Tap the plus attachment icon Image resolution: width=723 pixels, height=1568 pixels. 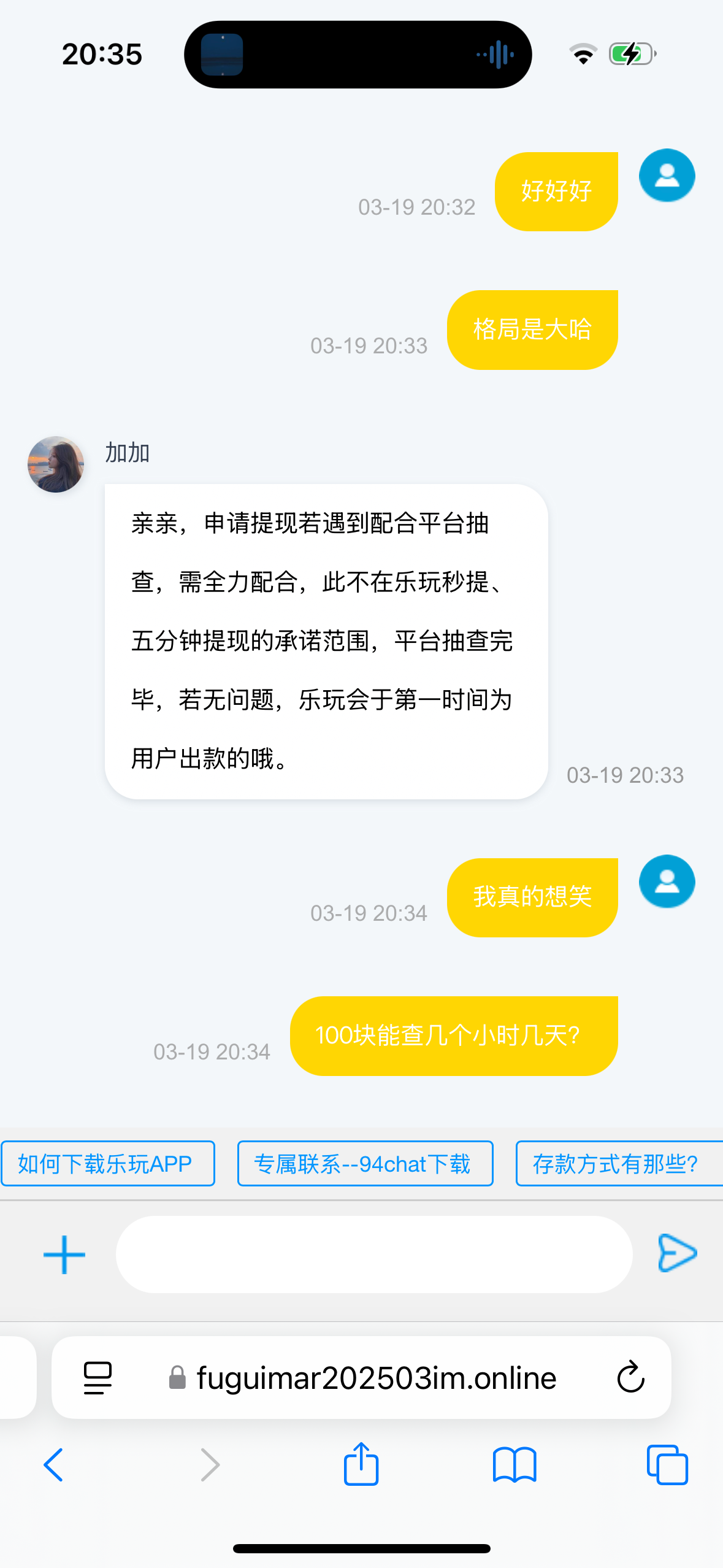coord(64,1255)
